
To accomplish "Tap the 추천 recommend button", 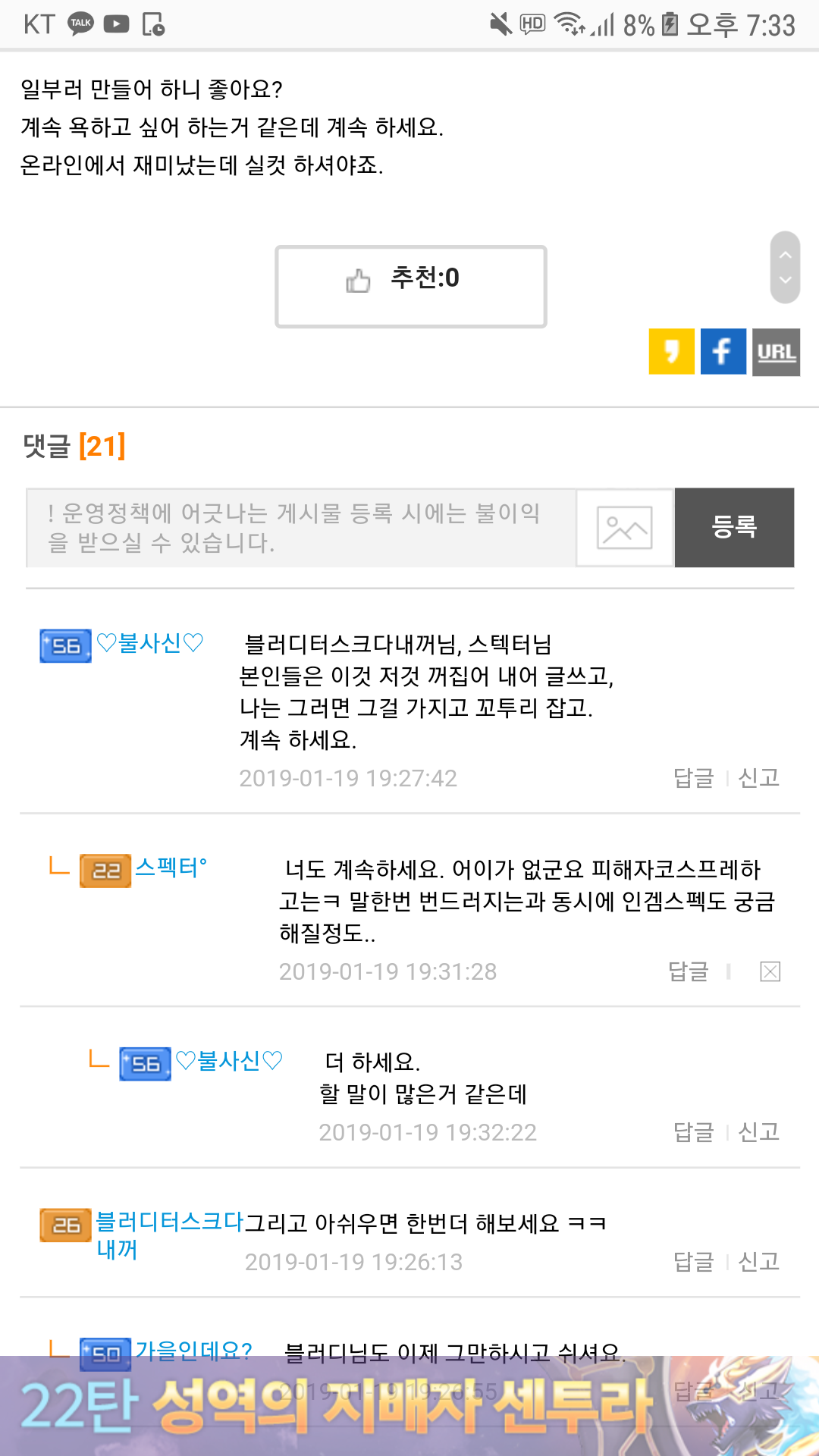I will coord(410,286).
